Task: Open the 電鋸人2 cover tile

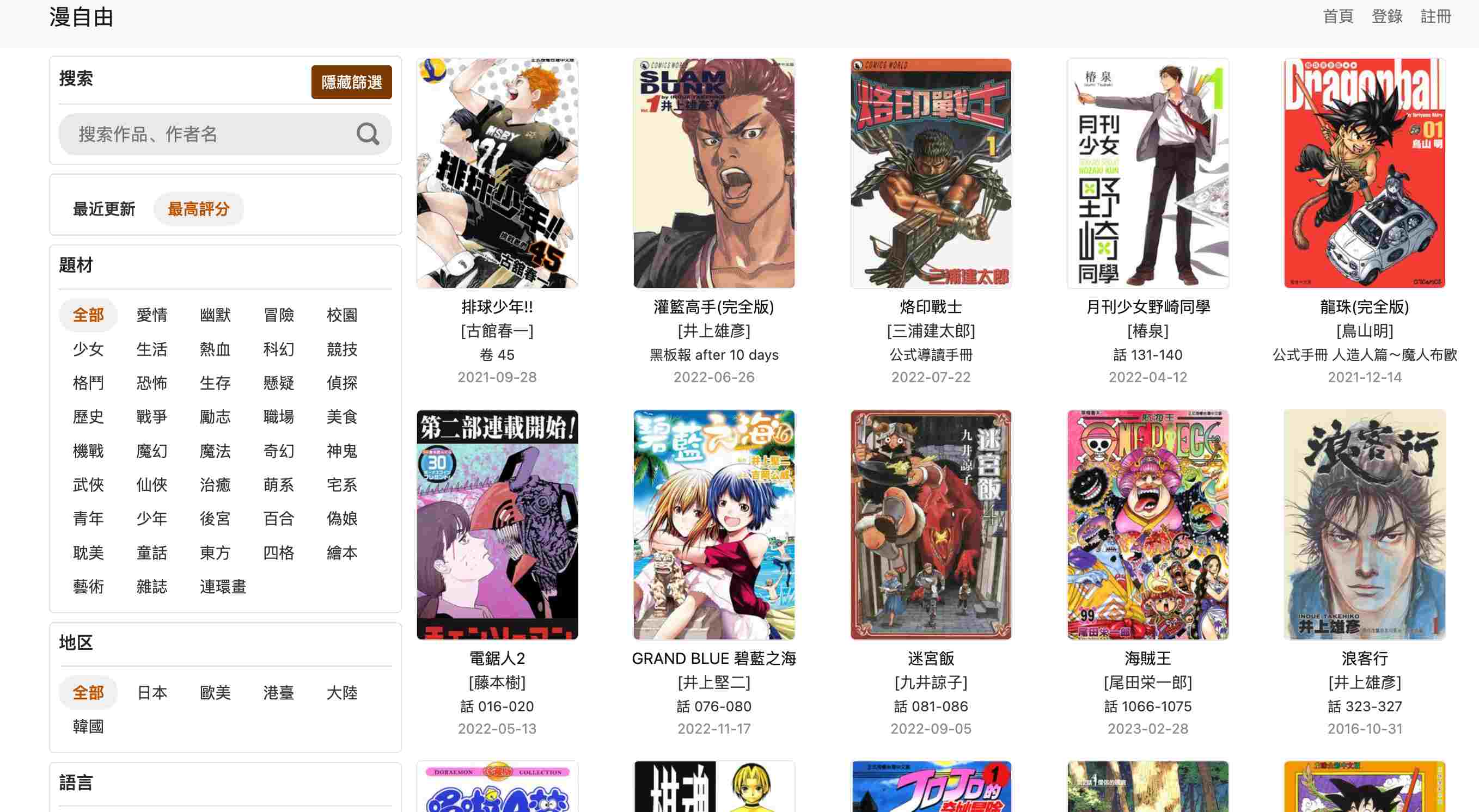Action: 497,525
